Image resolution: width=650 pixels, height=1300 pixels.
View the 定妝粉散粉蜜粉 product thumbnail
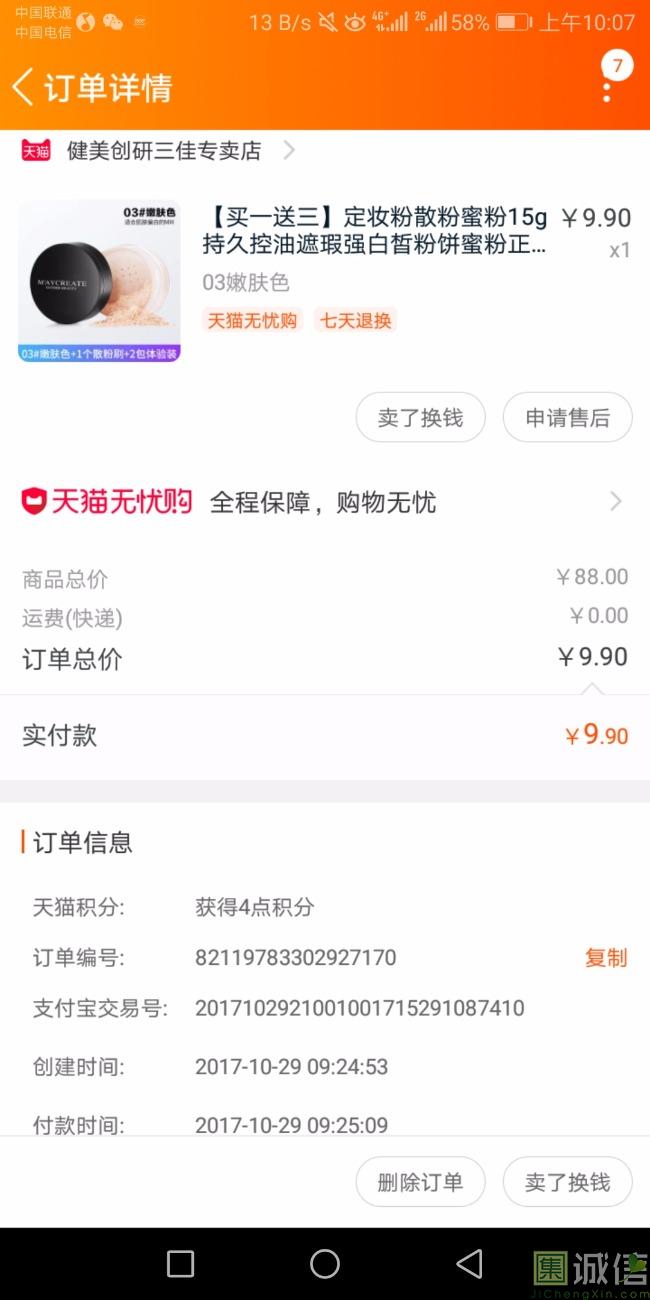click(x=99, y=280)
